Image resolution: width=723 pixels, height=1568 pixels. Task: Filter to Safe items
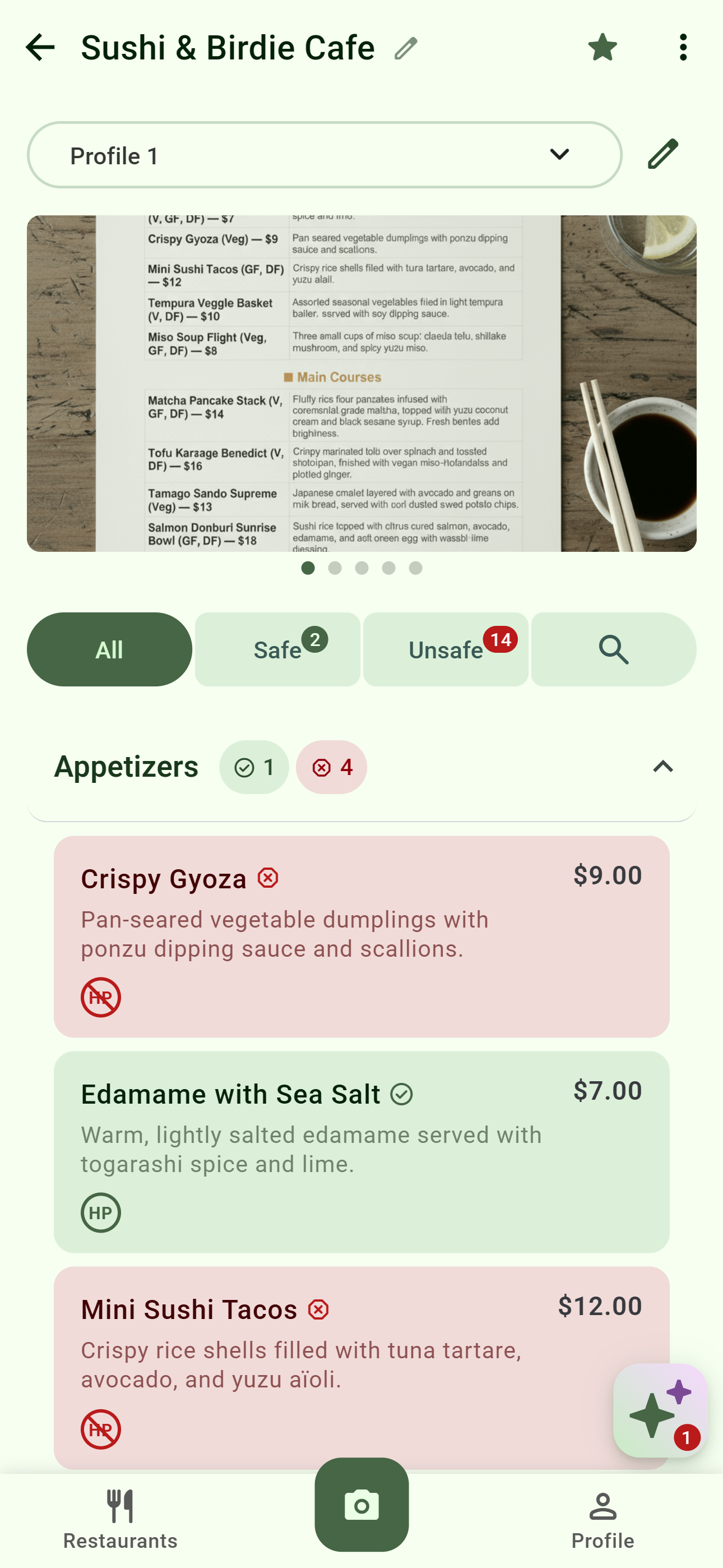(x=277, y=649)
